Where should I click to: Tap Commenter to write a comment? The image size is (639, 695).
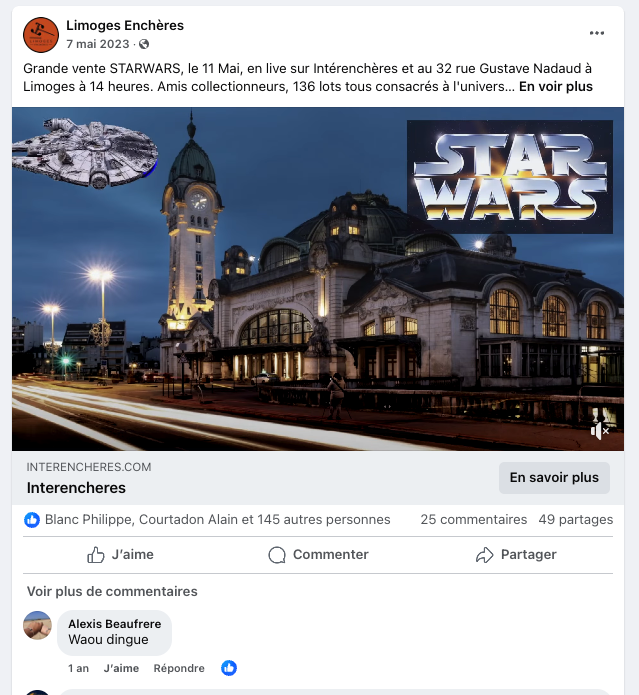click(x=318, y=554)
